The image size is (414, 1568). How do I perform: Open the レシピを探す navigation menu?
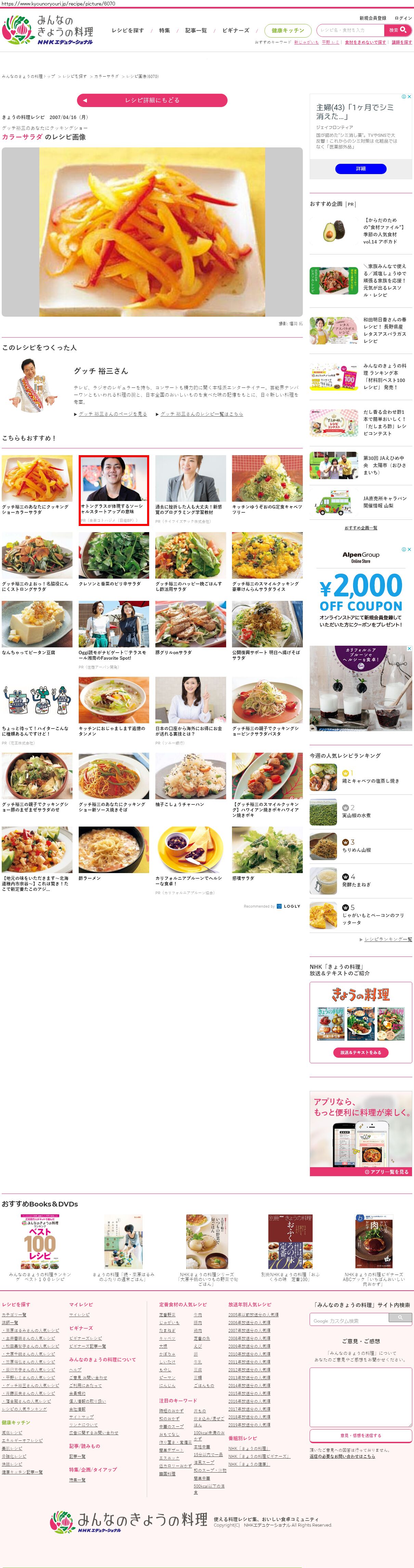pyautogui.click(x=127, y=30)
